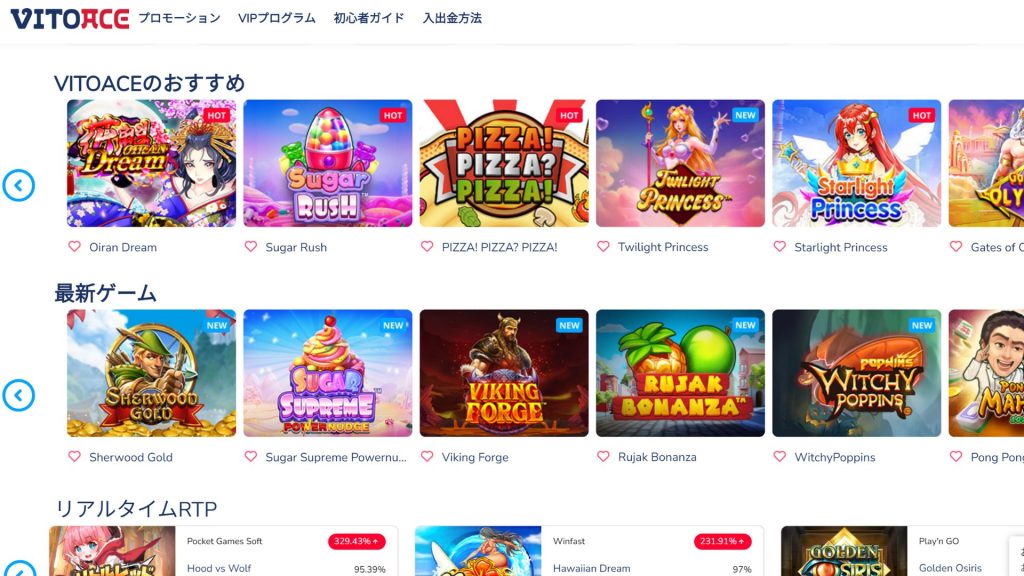Tap previous arrow in 最新ゲーム carousel
This screenshot has height=576, width=1024.
[18, 395]
